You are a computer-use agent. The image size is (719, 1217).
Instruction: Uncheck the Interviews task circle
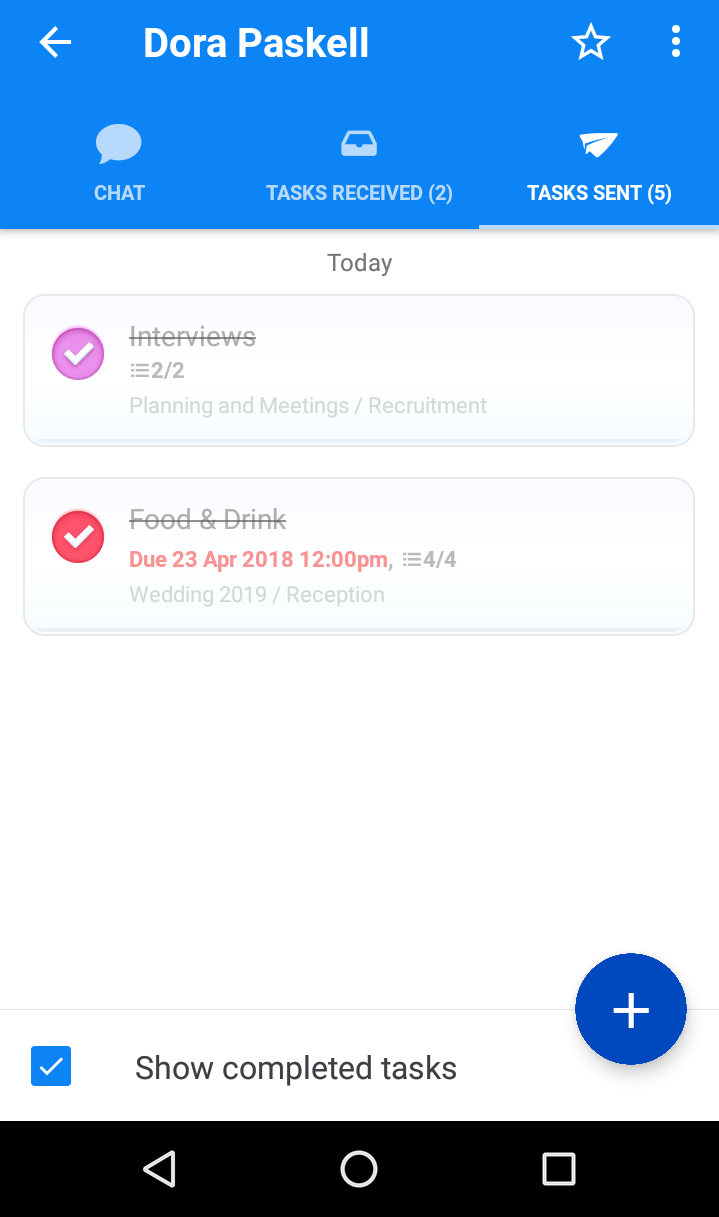pyautogui.click(x=78, y=353)
